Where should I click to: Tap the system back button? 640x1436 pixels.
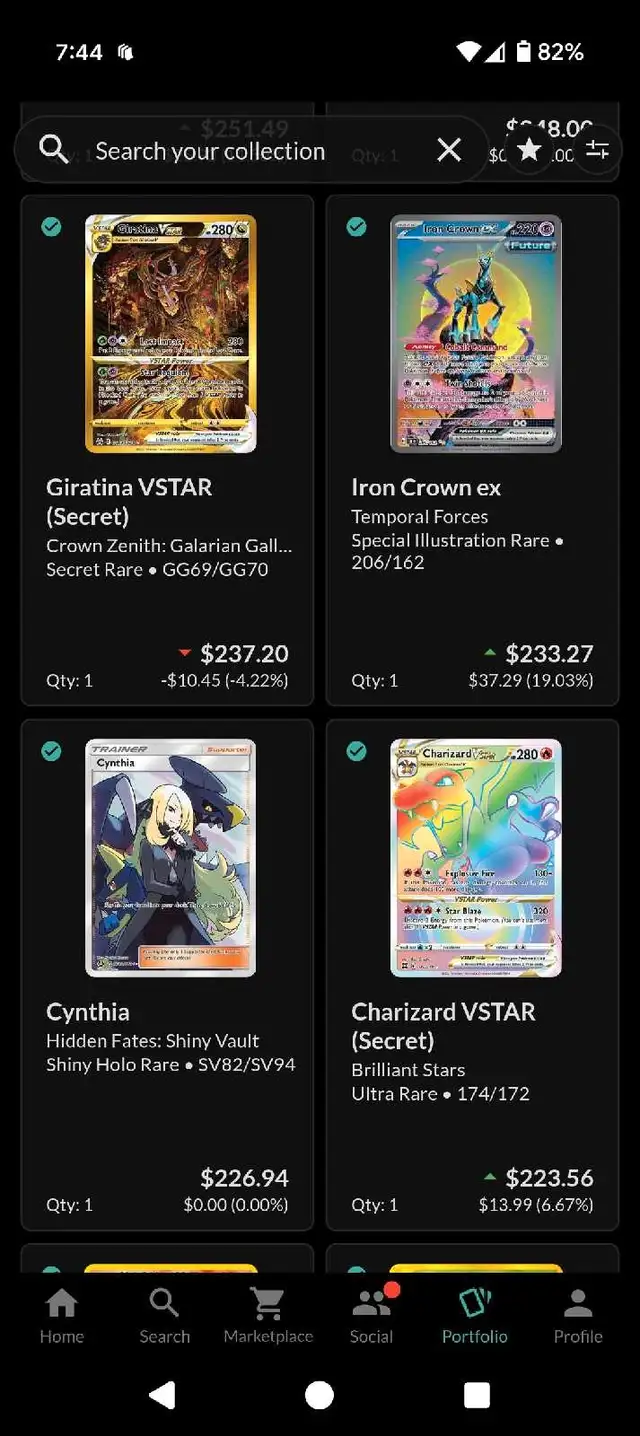[x=162, y=1394]
